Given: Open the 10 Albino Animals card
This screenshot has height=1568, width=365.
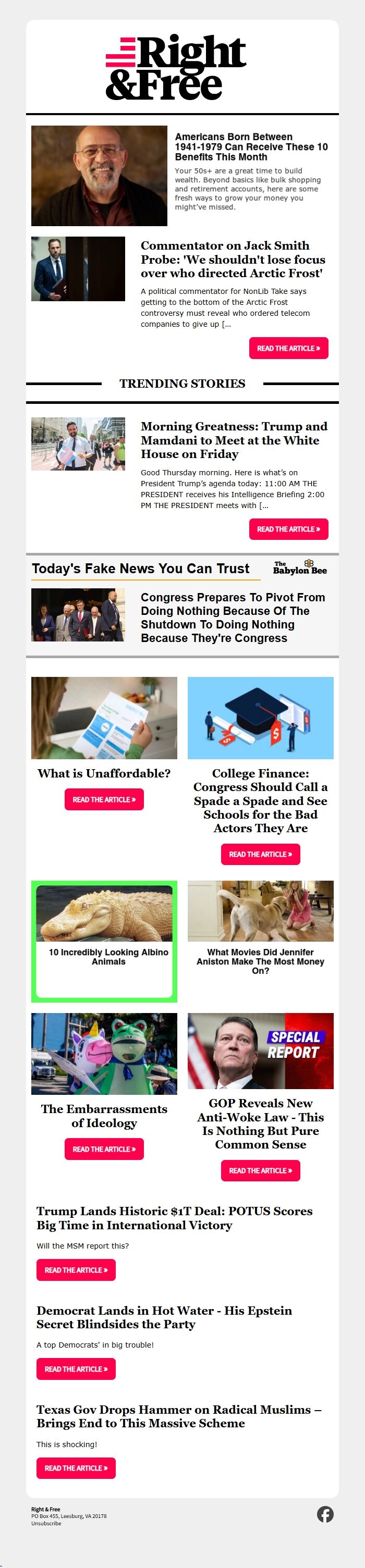Looking at the screenshot, I should point(104,941).
